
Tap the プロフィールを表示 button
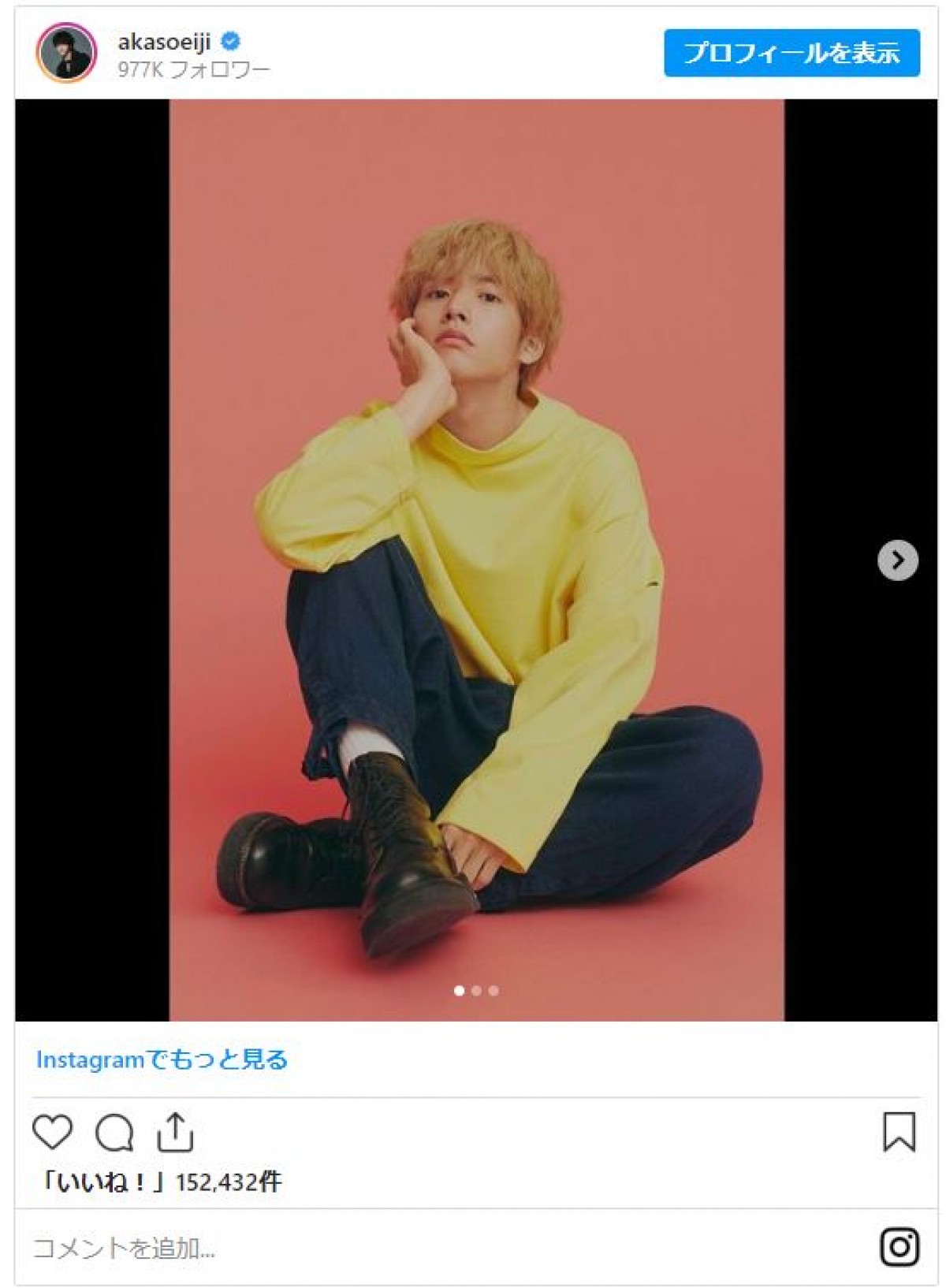click(x=791, y=54)
